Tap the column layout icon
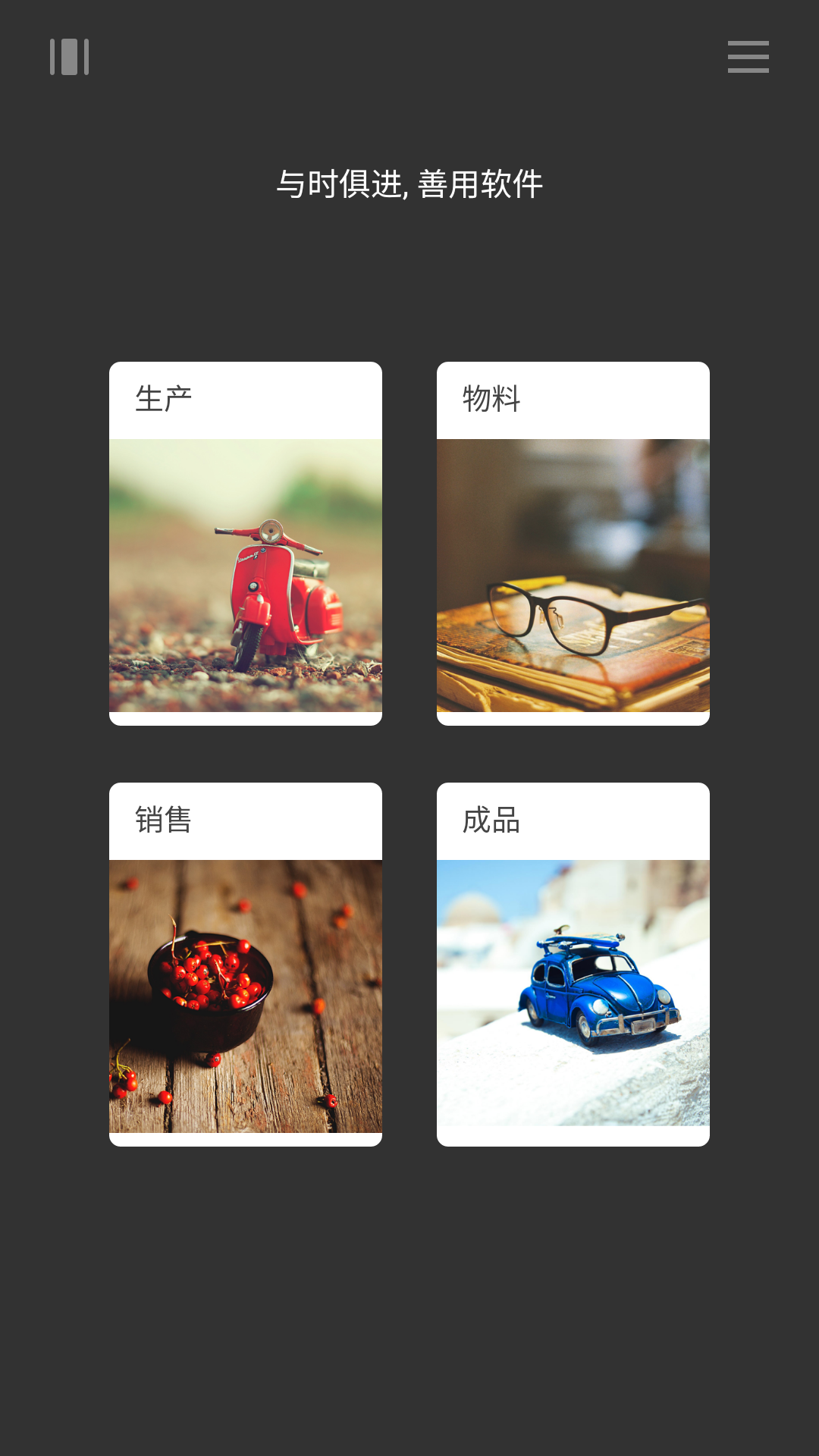This screenshot has height=1456, width=819. click(x=69, y=57)
